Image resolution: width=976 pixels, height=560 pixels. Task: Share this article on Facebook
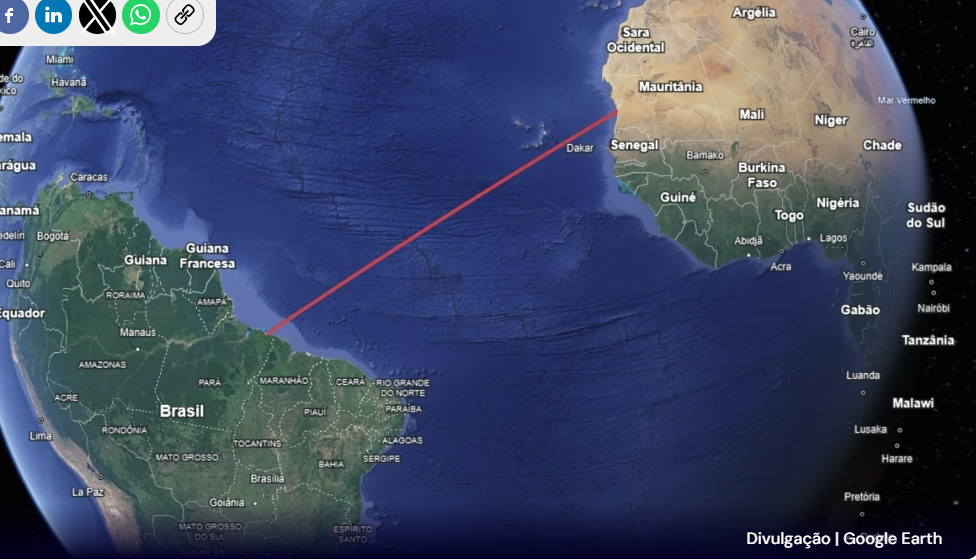tap(10, 15)
